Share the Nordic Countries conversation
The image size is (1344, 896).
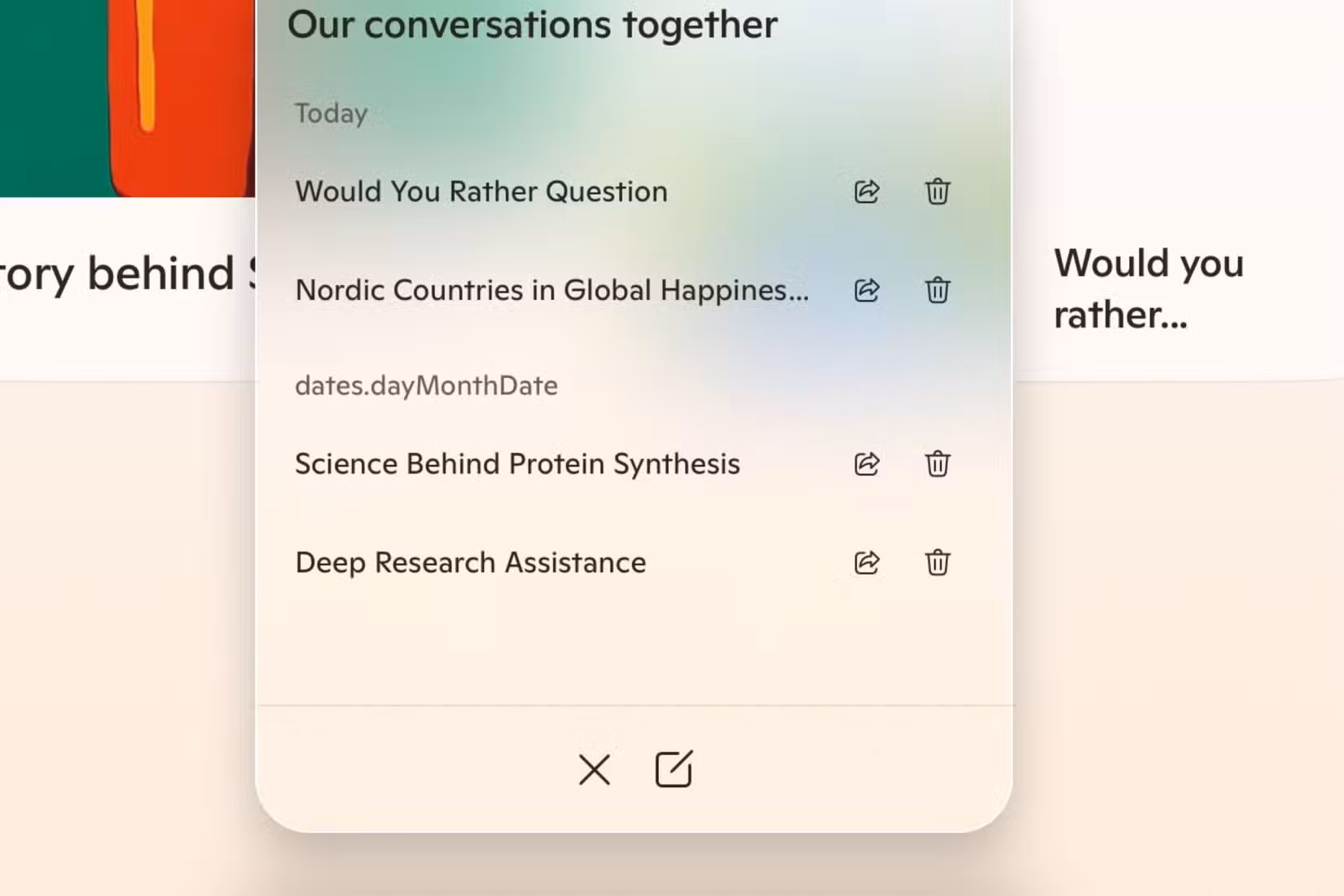867,290
